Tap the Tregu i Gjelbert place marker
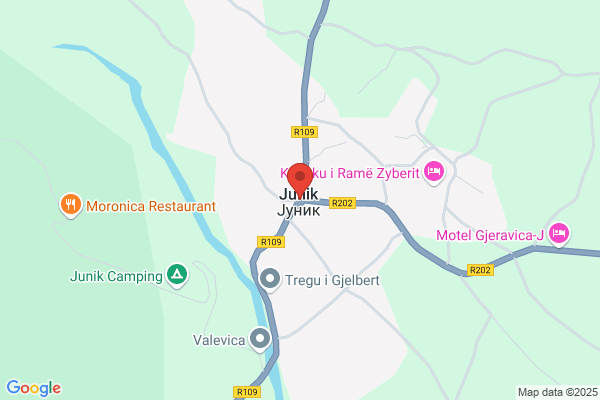600x400 pixels. point(270,280)
